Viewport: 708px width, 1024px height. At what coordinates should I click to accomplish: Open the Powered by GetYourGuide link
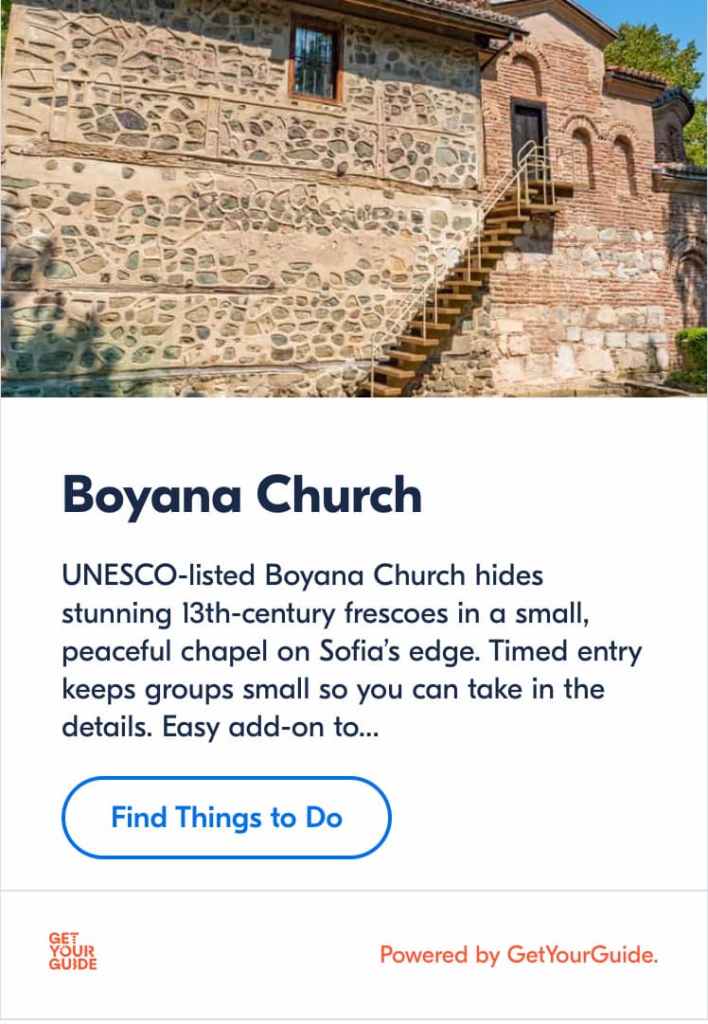[x=518, y=954]
